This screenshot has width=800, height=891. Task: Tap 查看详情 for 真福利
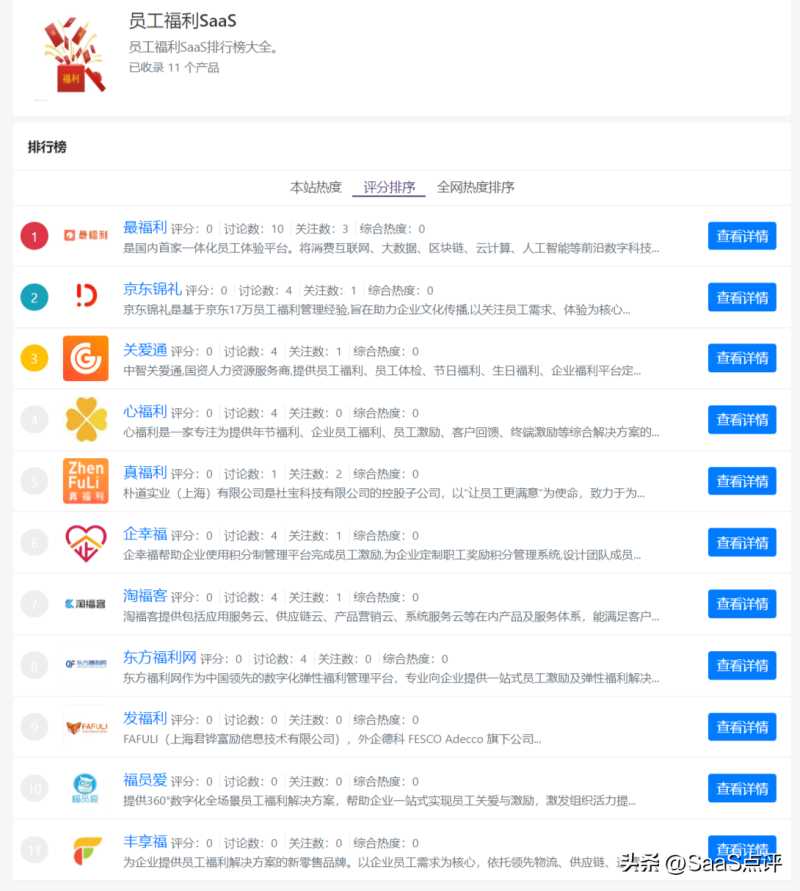click(742, 481)
